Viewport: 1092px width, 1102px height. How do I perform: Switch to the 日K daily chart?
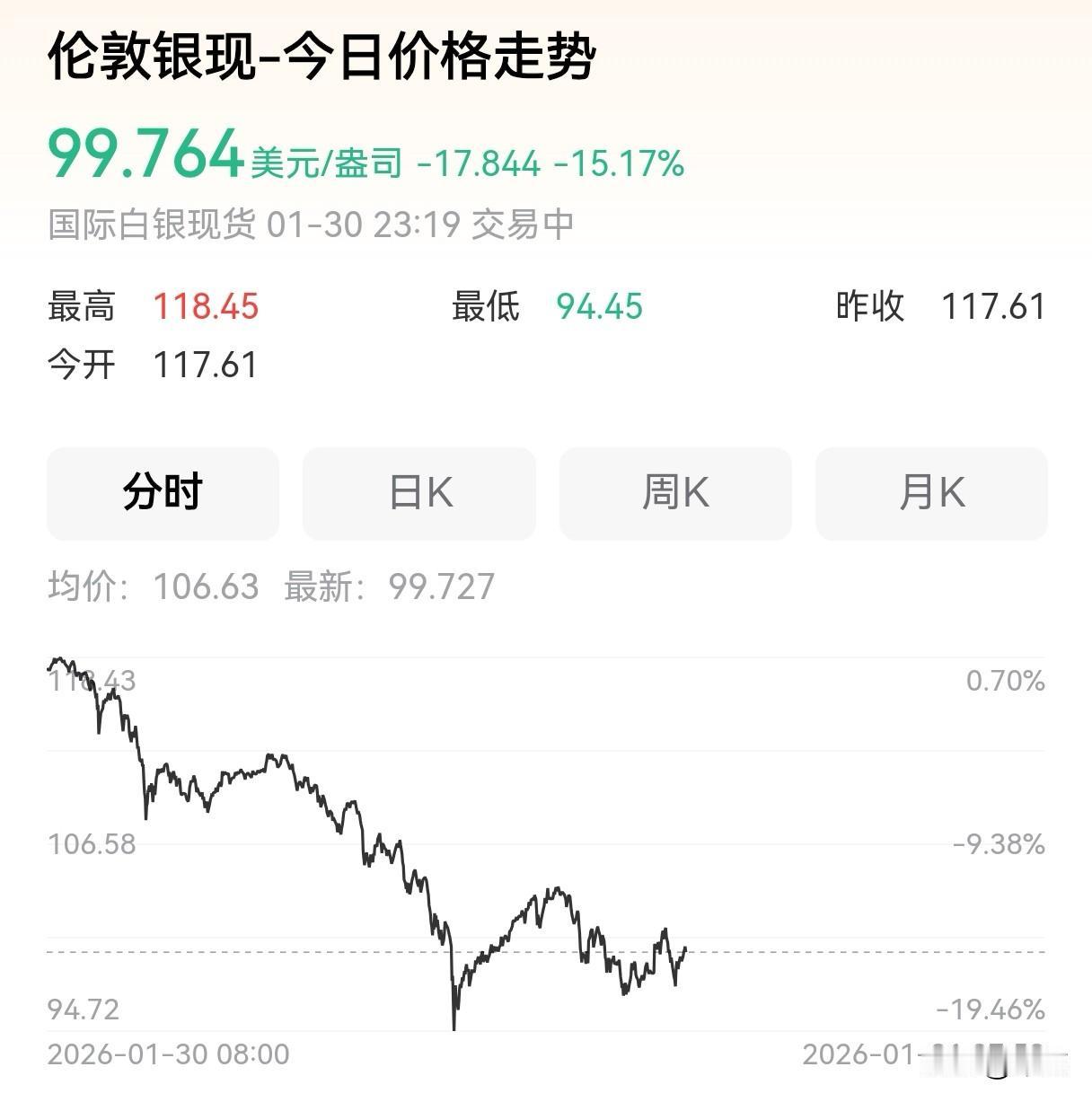coord(419,493)
